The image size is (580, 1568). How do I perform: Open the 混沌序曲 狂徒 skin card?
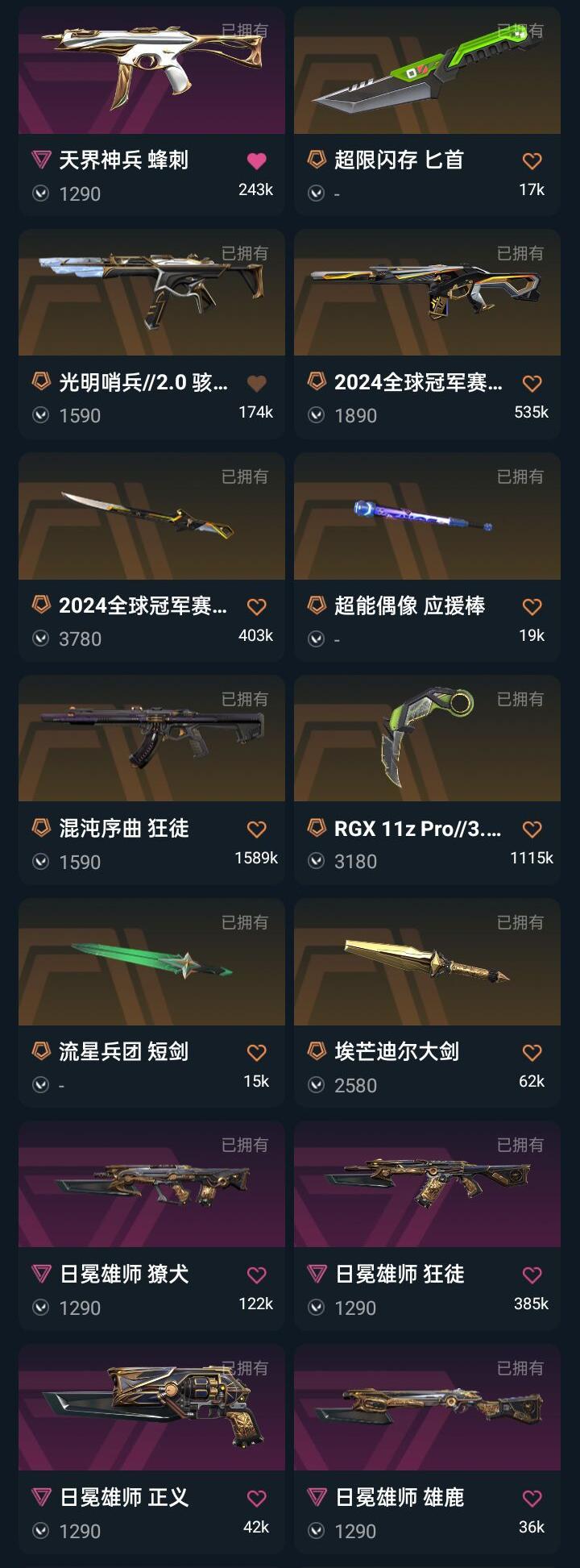pyautogui.click(x=151, y=780)
